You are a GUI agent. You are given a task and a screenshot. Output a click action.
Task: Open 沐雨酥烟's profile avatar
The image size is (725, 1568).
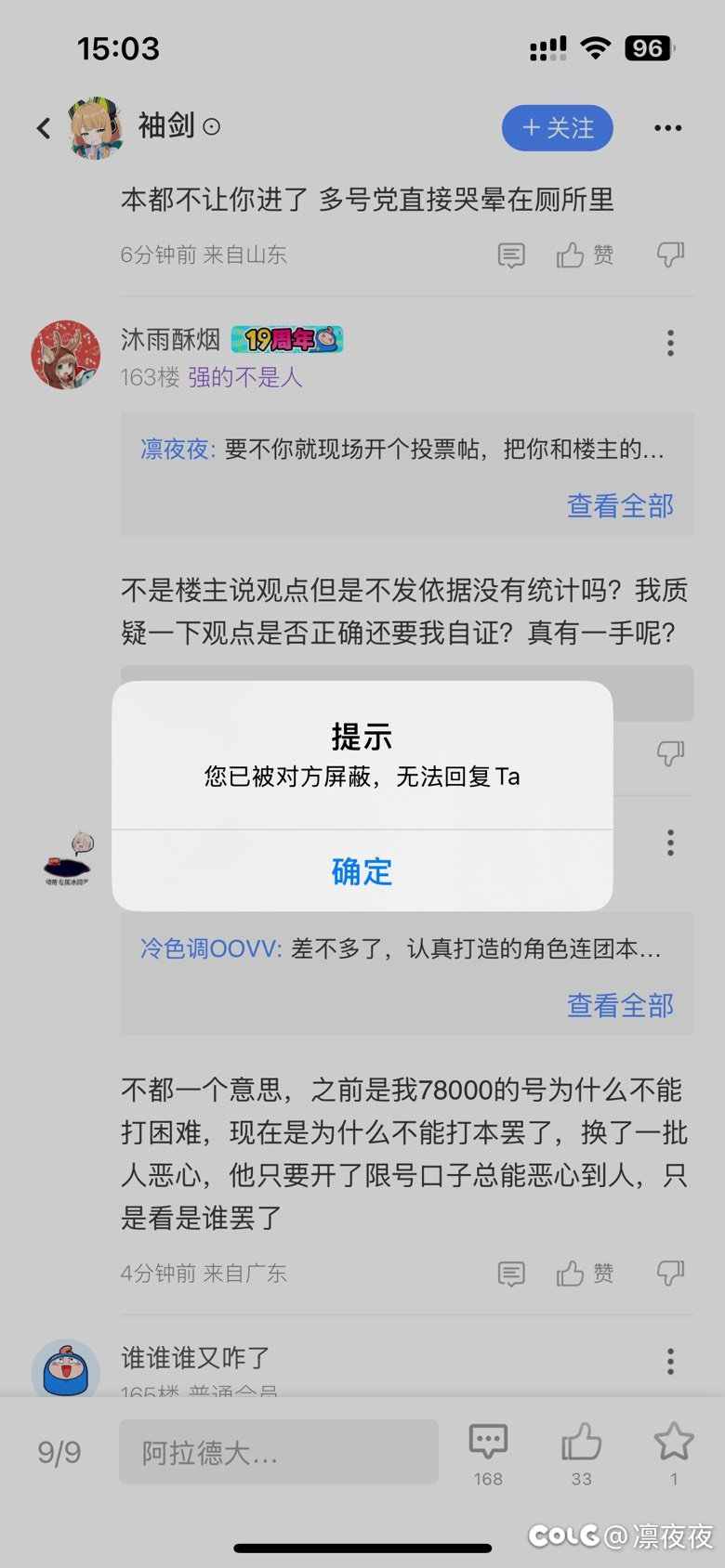[x=66, y=355]
